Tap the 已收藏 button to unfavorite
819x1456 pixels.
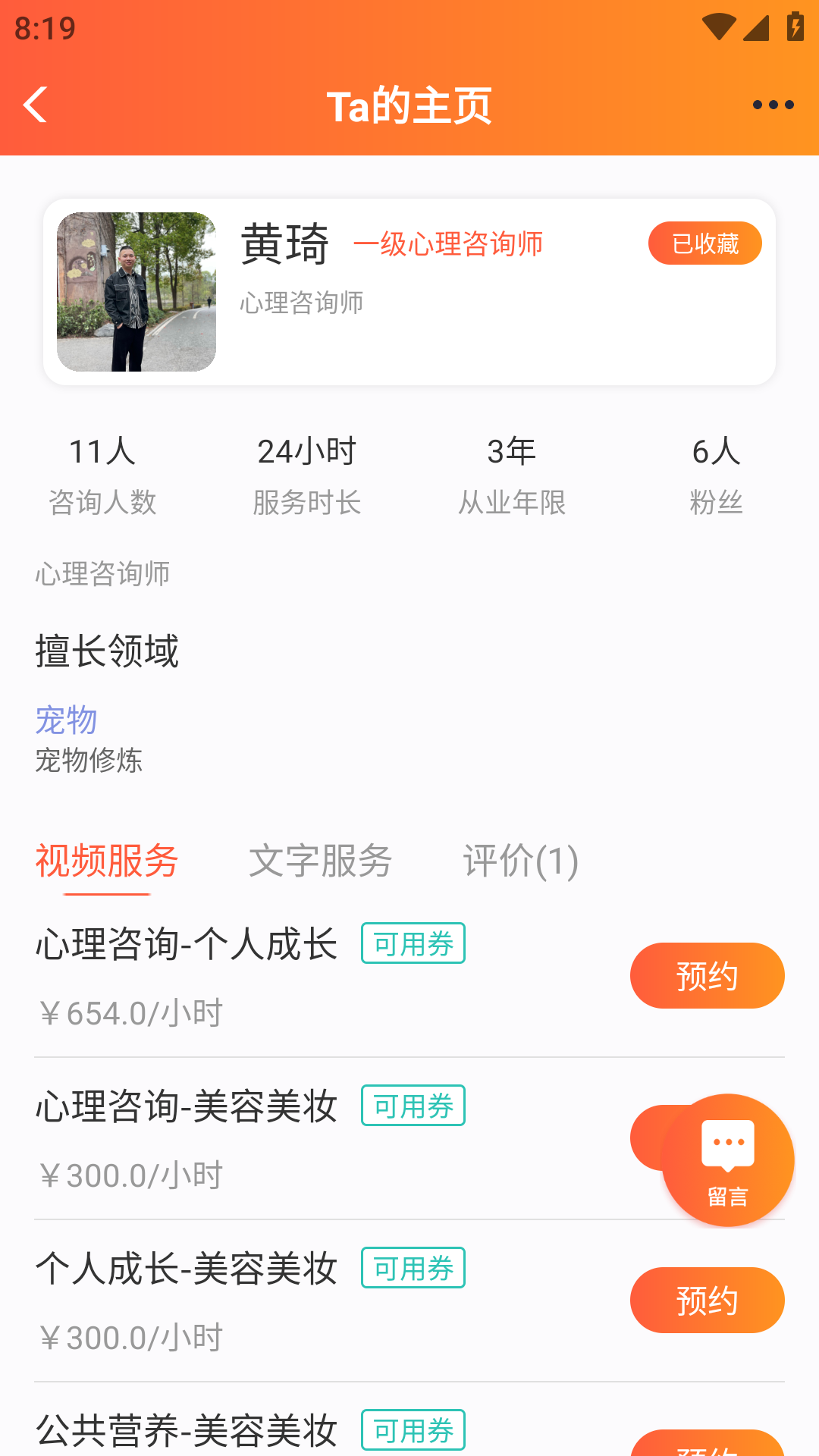pos(704,243)
